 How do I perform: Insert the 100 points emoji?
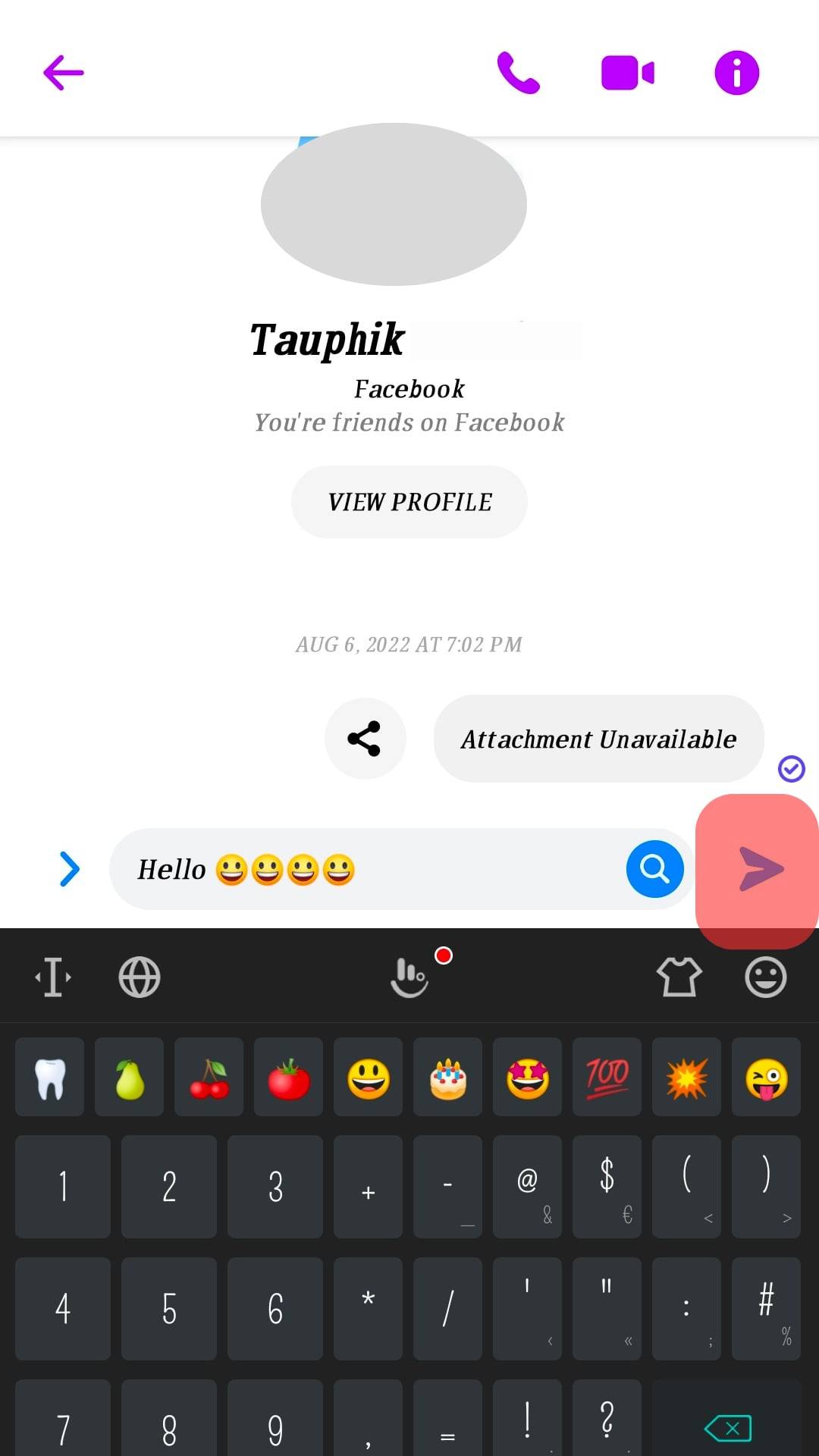[607, 1078]
